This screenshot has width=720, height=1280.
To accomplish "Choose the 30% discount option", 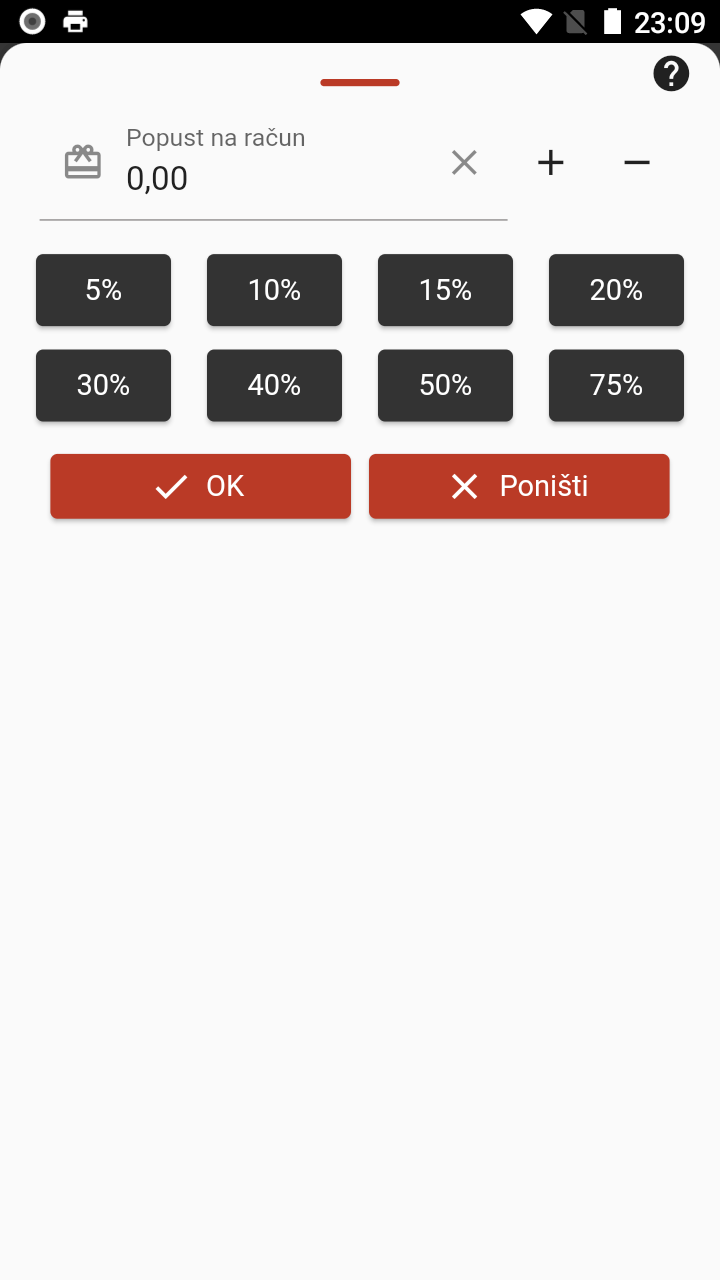I will [x=103, y=385].
